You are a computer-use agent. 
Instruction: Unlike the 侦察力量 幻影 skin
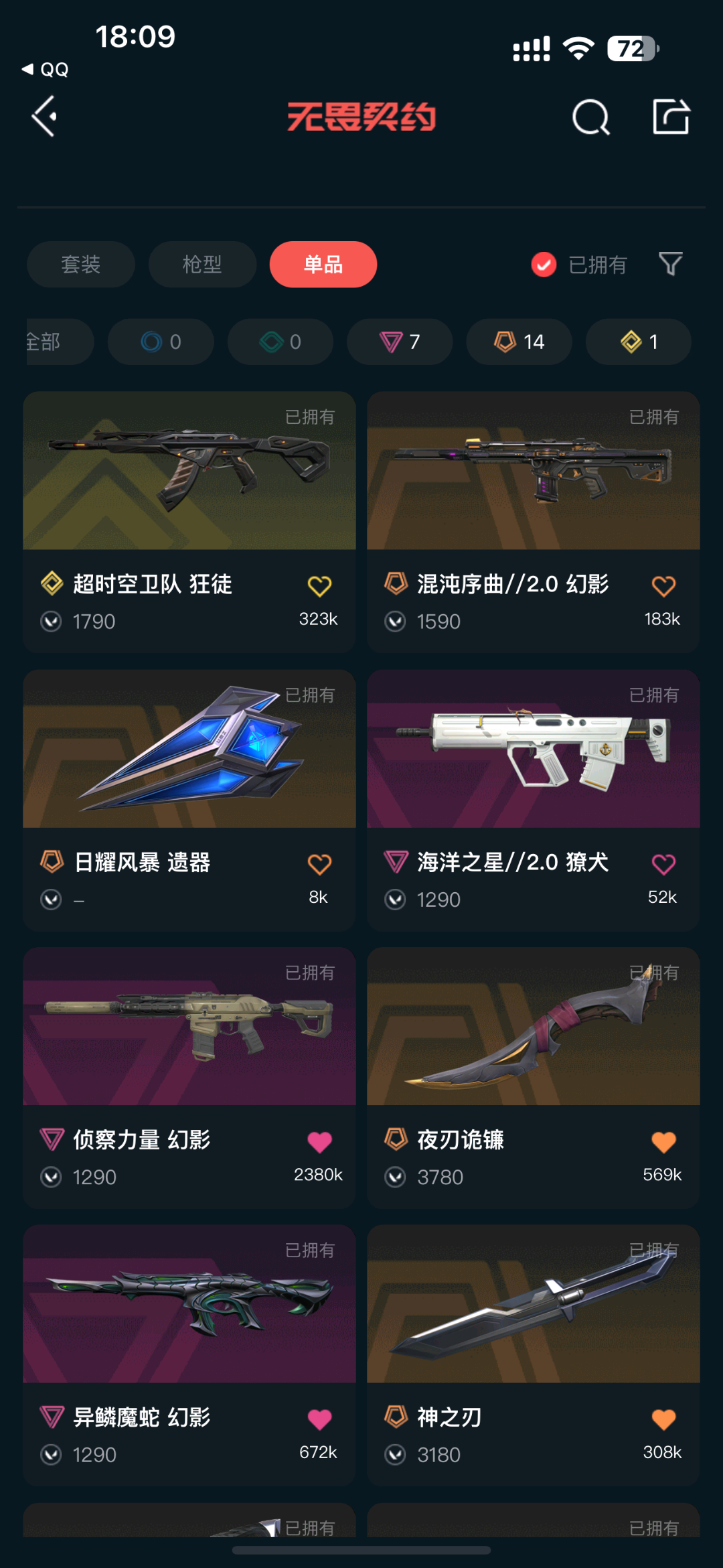[x=319, y=1142]
